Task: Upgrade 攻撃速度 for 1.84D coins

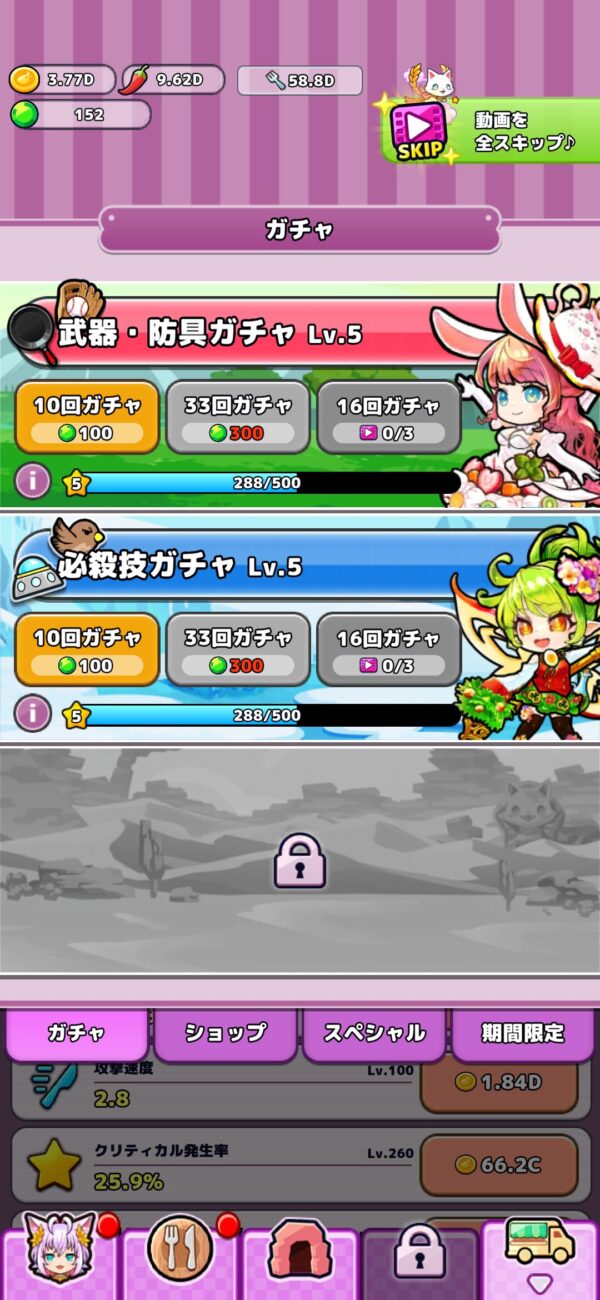Action: 499,1085
